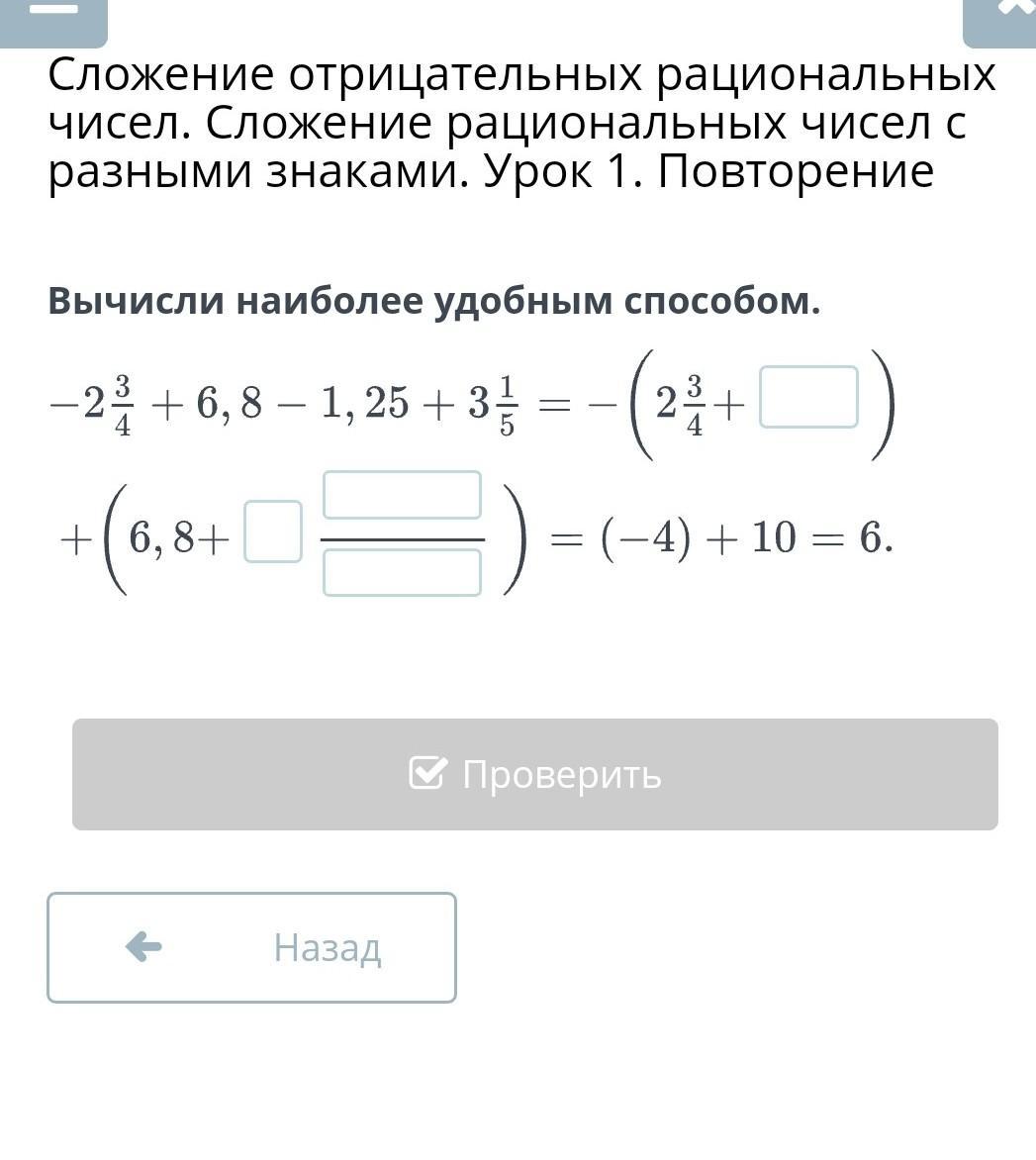The width and height of the screenshot is (1036, 1160).
Task: Tap the Проверить button
Action: (534, 774)
